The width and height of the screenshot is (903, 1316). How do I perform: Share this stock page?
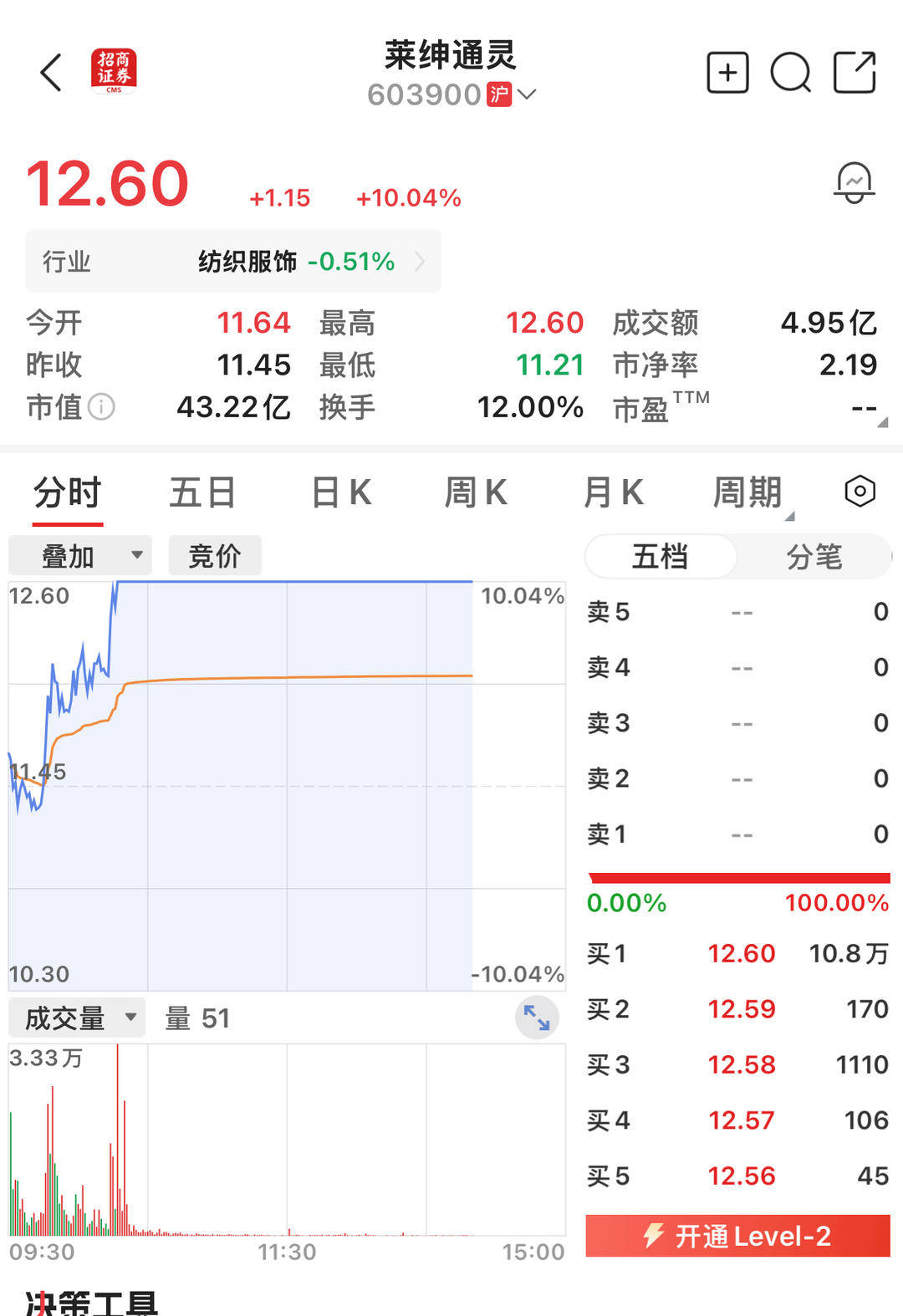pyautogui.click(x=855, y=73)
